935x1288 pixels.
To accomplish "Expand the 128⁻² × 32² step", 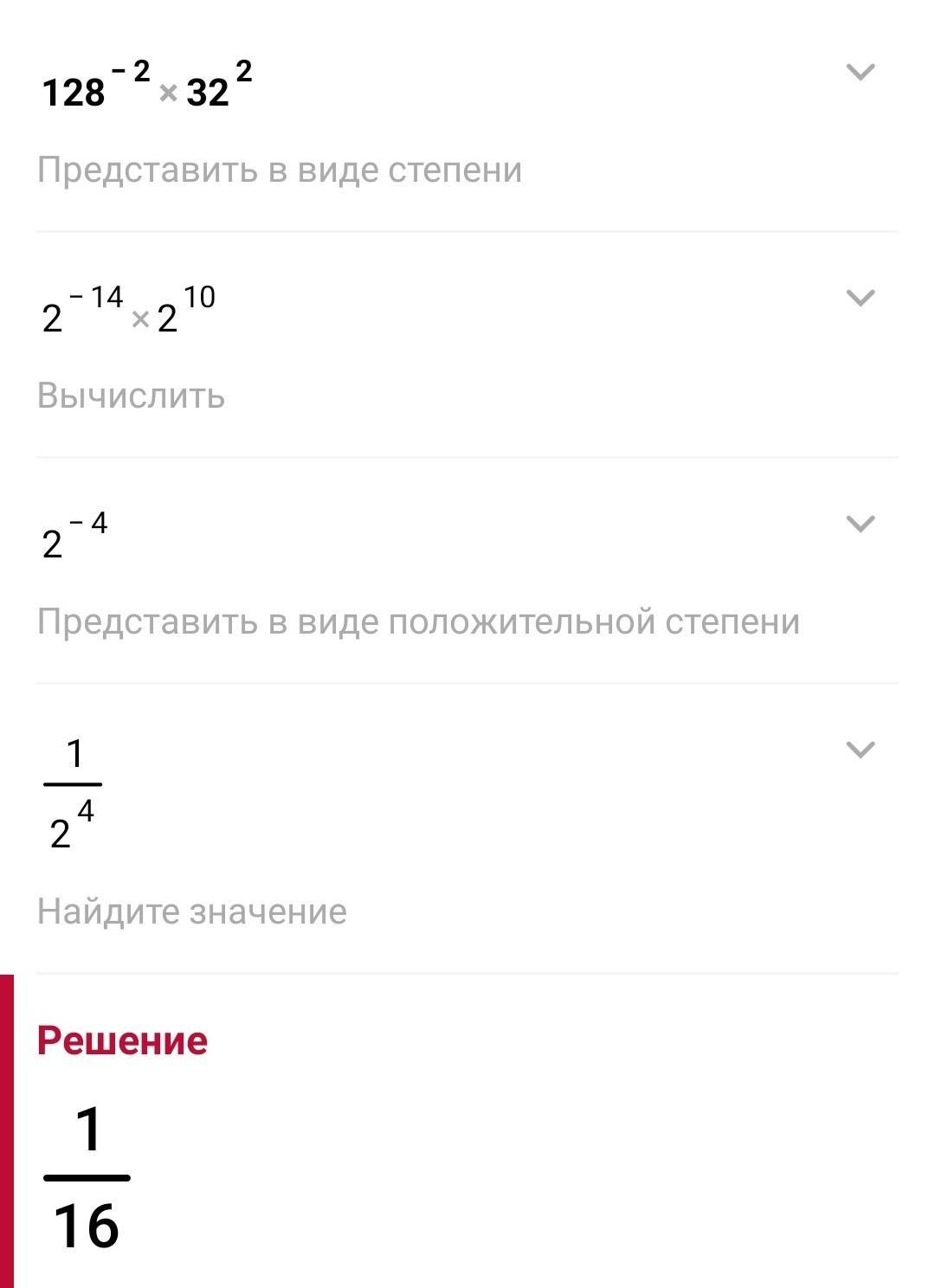I will click(x=860, y=72).
